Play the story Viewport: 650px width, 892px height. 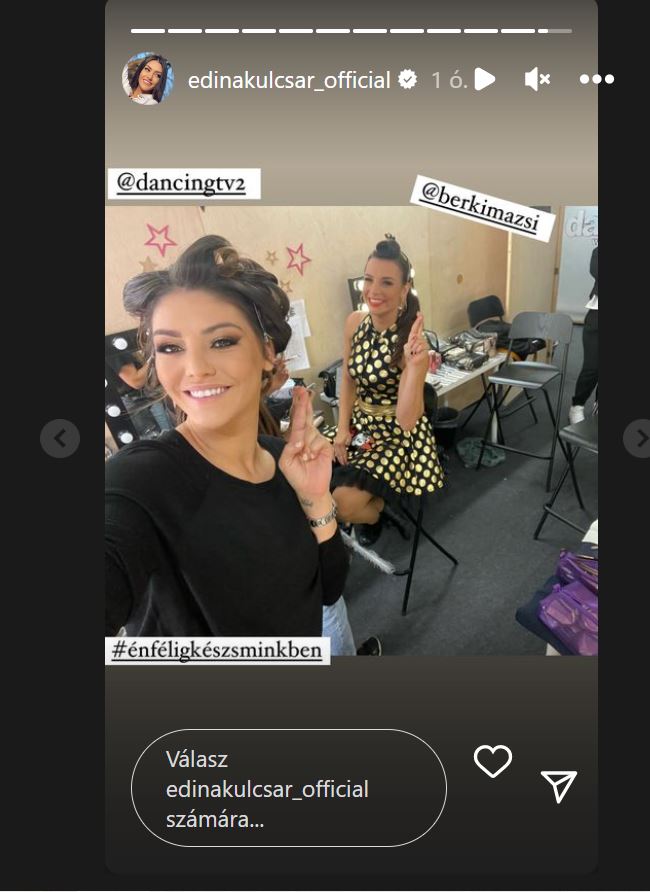pos(485,79)
